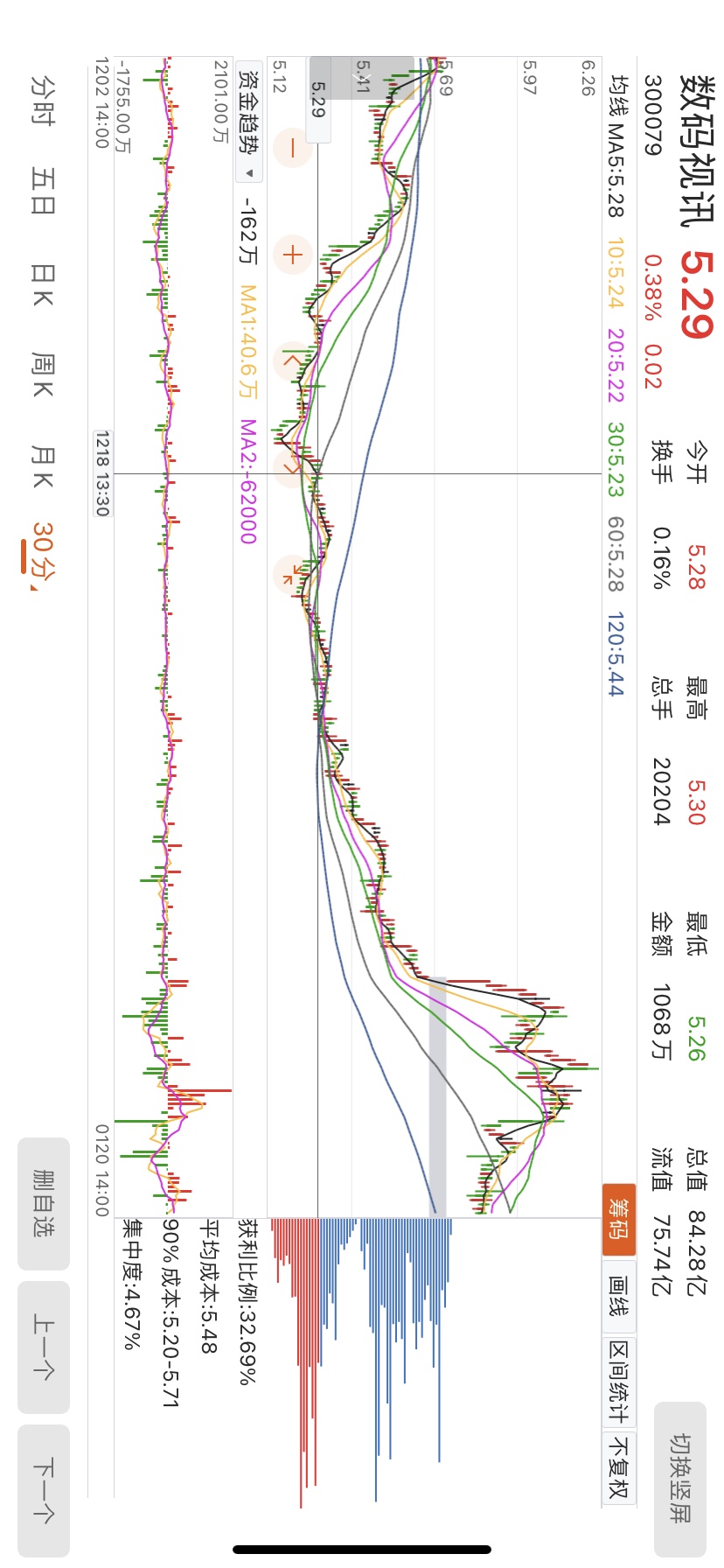The width and height of the screenshot is (724, 1568).
Task: Zoom in the K-line chart with plus
Action: [x=292, y=255]
